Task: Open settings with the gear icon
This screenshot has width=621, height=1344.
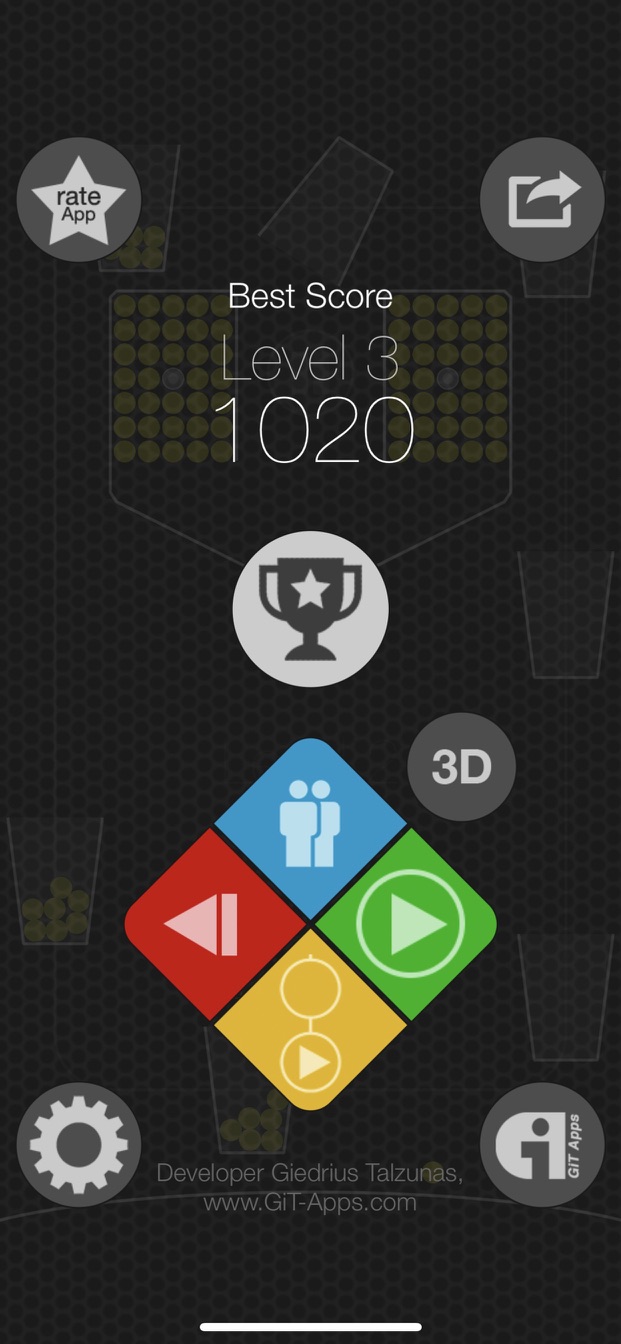Action: (78, 1144)
